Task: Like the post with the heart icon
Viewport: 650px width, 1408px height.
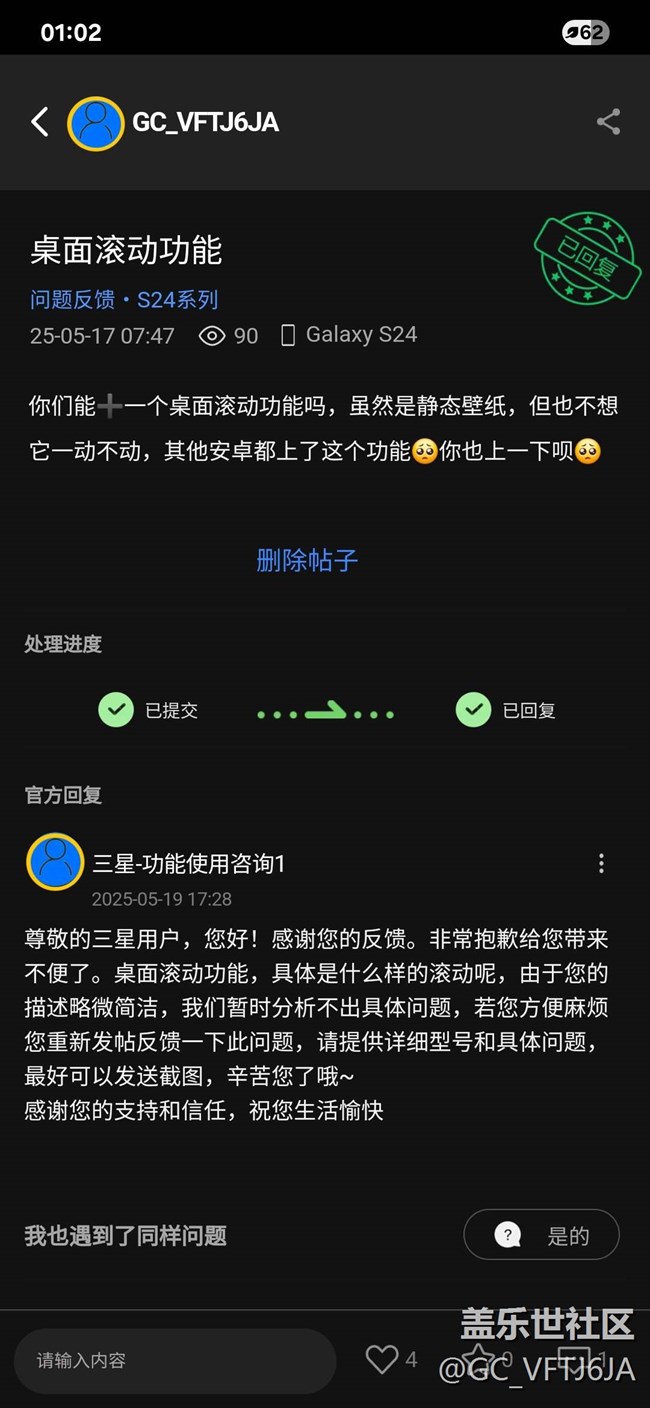Action: pyautogui.click(x=382, y=1359)
